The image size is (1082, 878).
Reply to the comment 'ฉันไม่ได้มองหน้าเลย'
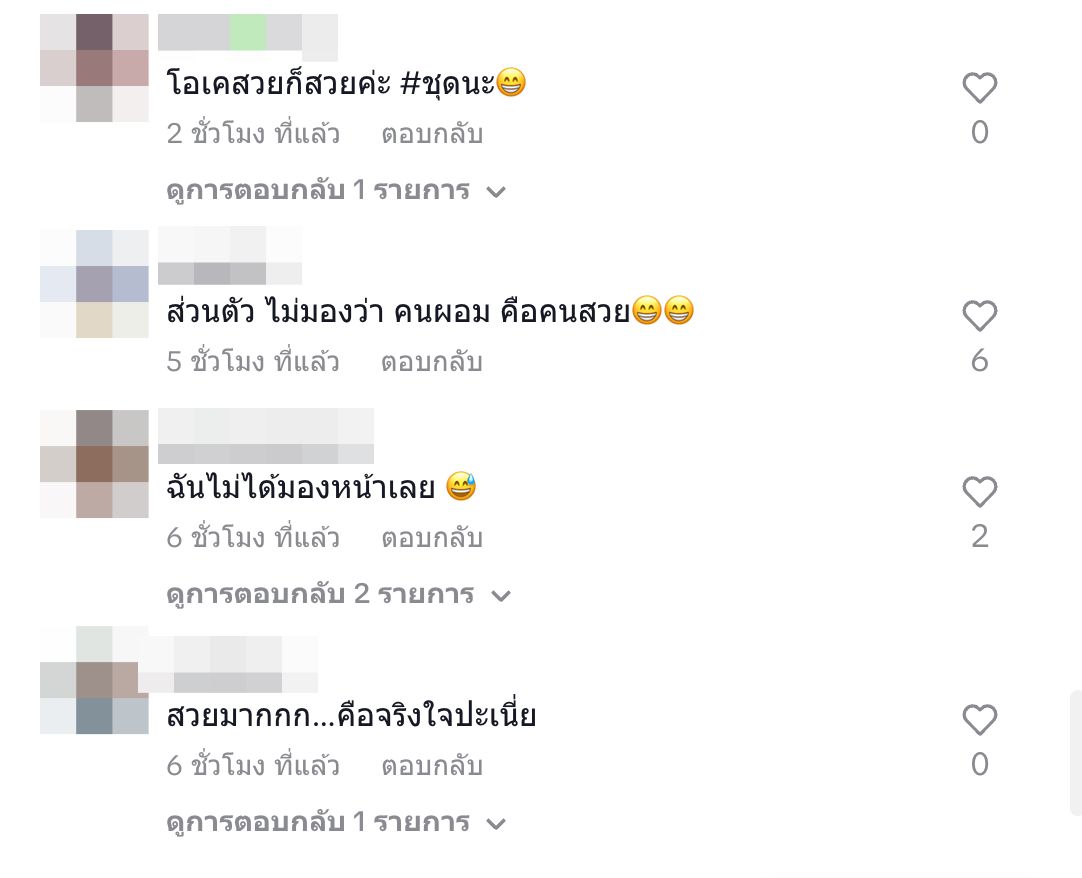click(x=431, y=538)
